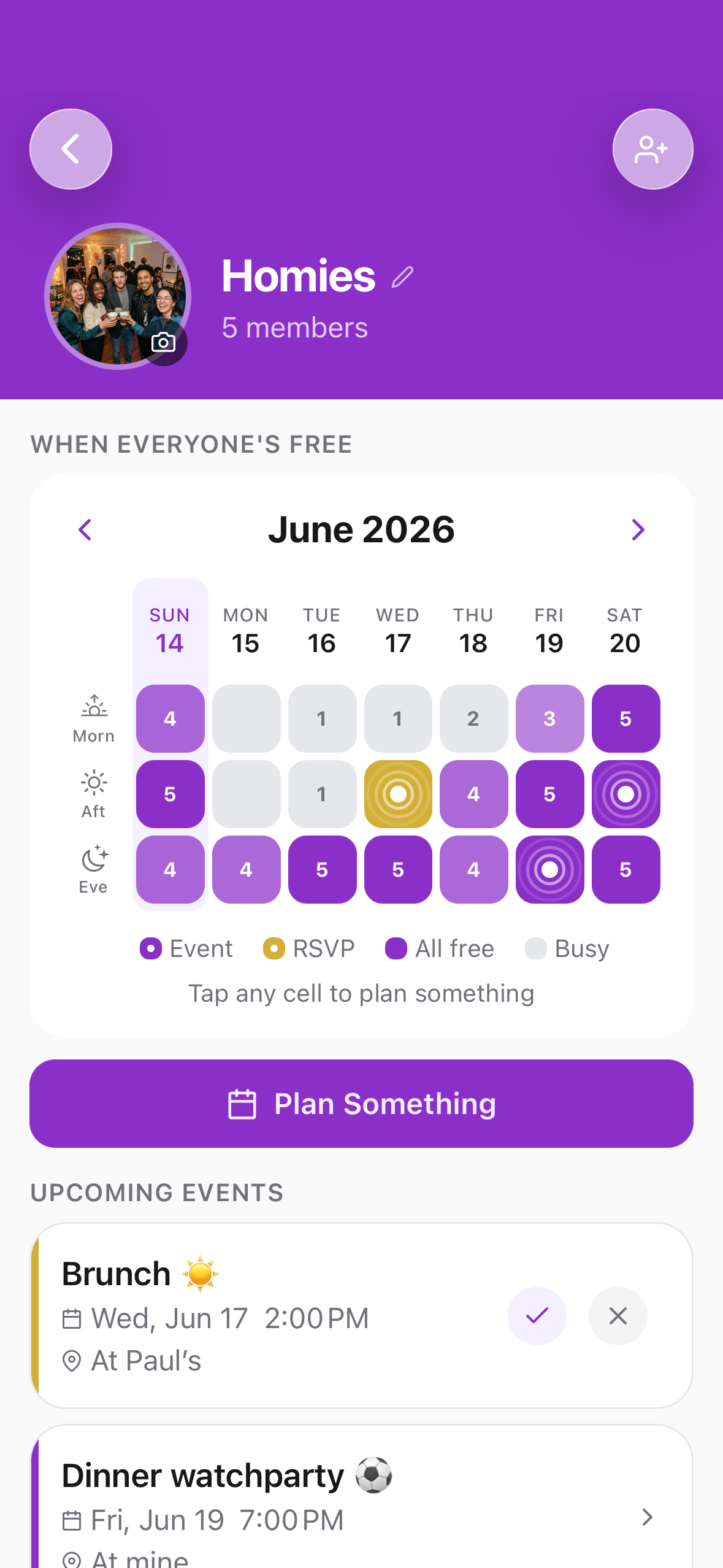Open the Friday evening event cell
The width and height of the screenshot is (723, 1568).
[550, 869]
